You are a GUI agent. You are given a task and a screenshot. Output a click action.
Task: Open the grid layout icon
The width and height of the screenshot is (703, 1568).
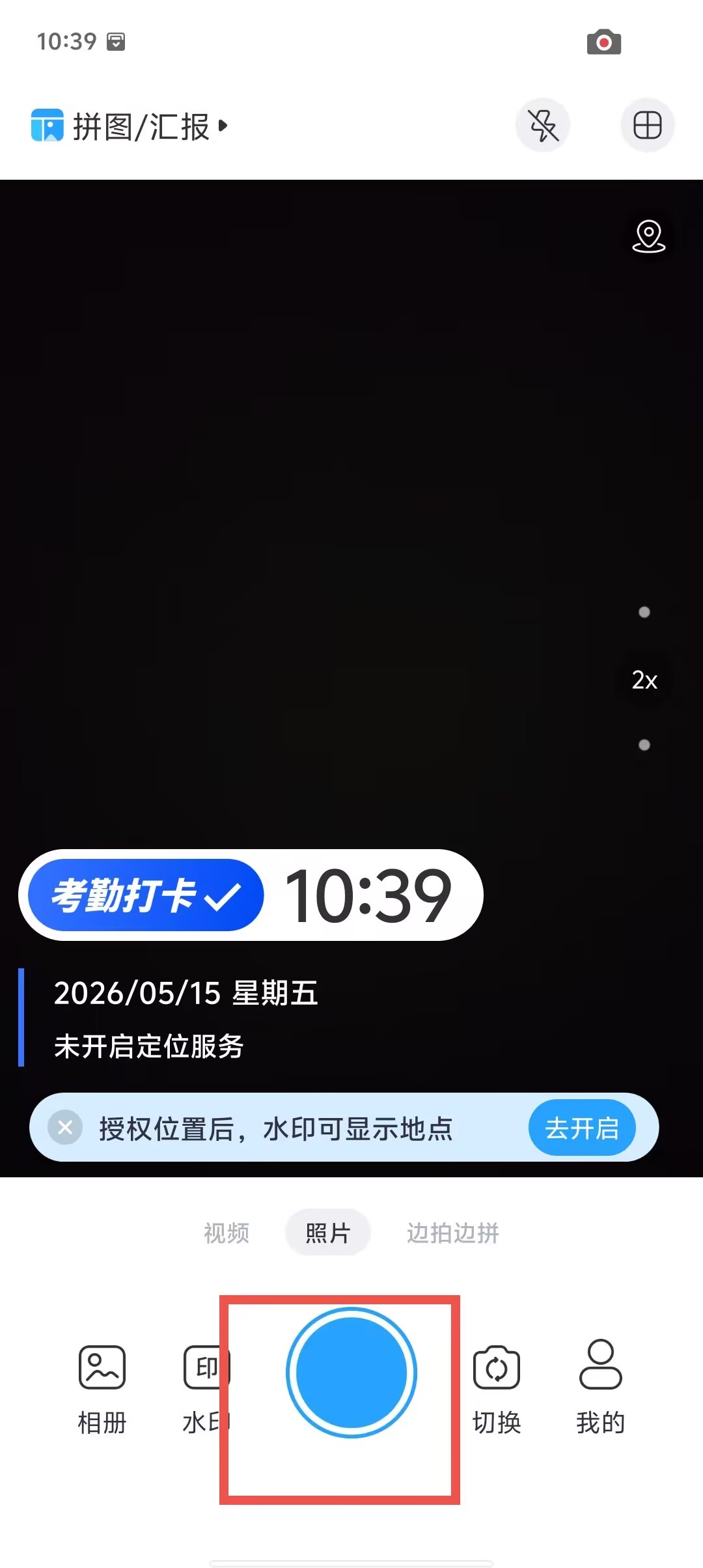tap(647, 125)
